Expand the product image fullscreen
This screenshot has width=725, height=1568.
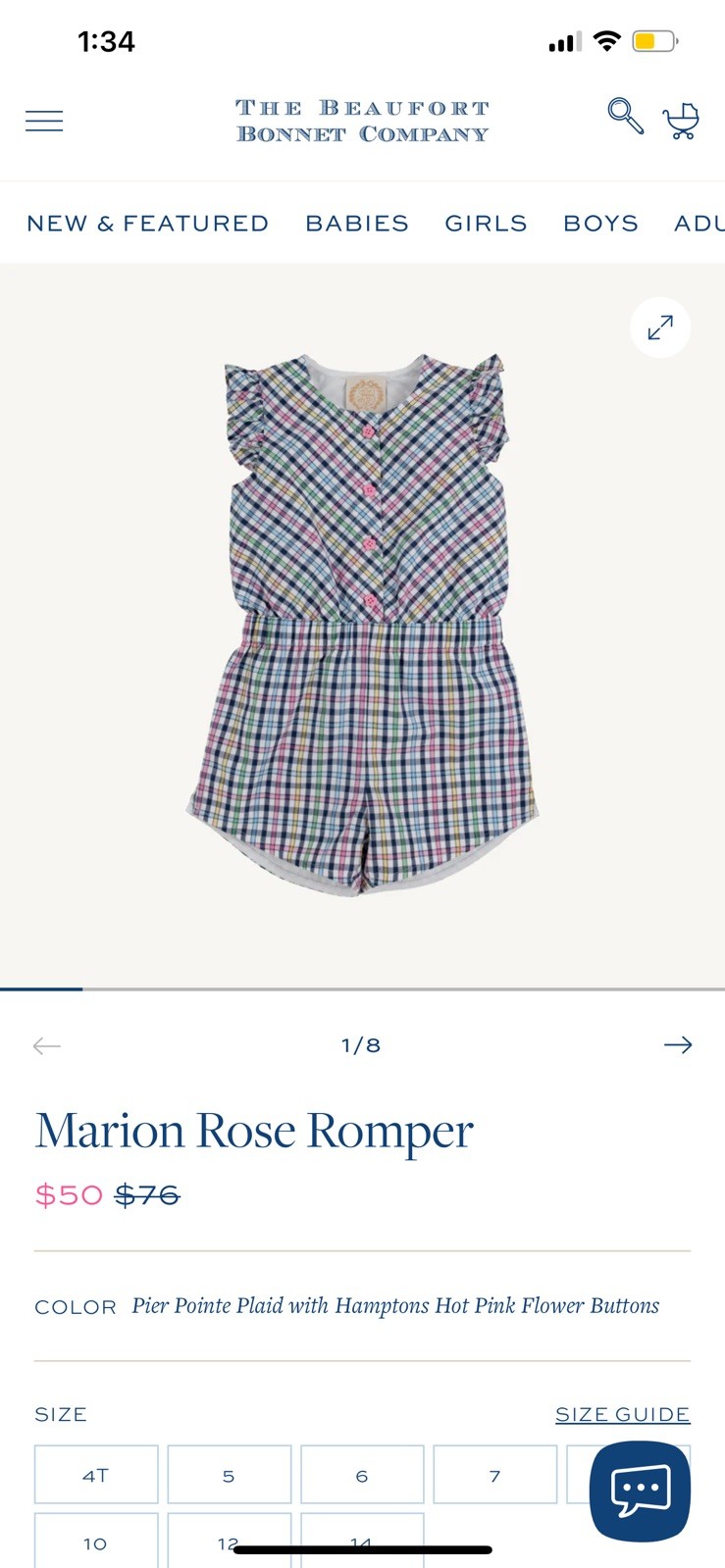[660, 328]
